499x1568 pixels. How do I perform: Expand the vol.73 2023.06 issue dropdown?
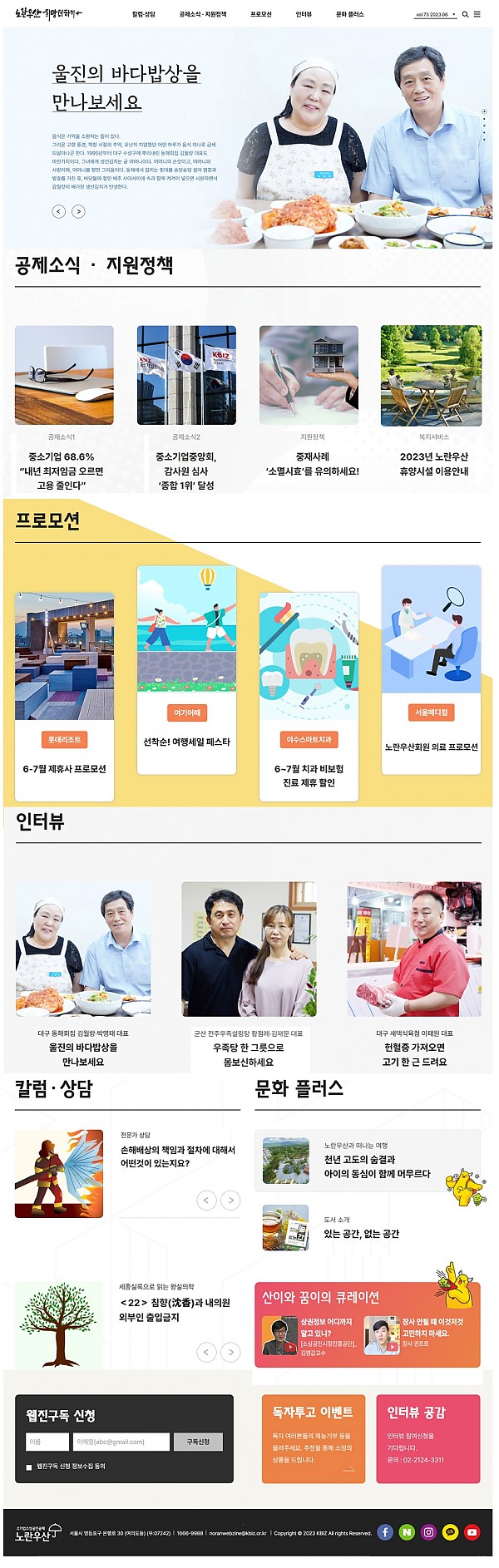tap(435, 14)
